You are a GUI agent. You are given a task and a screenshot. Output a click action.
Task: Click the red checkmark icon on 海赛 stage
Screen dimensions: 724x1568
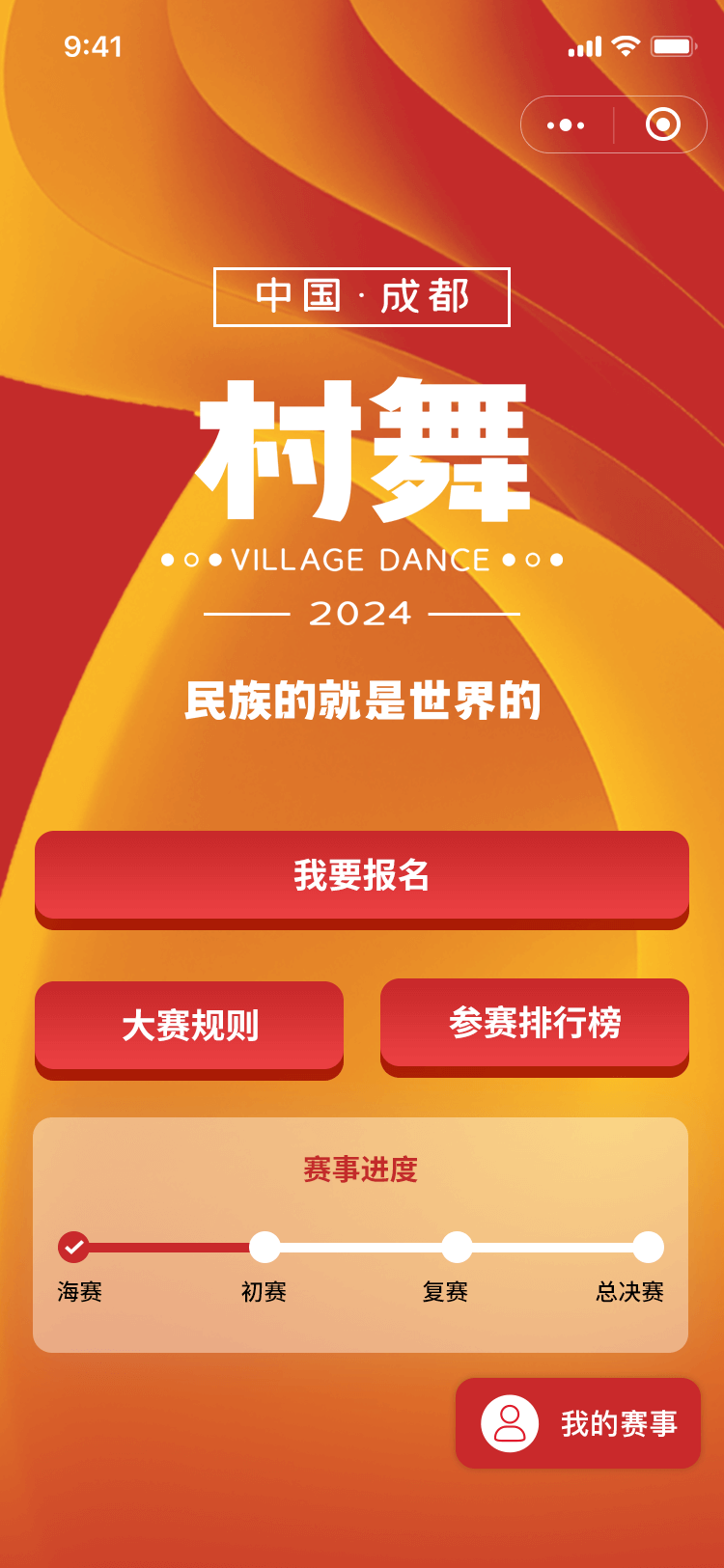(x=74, y=1248)
